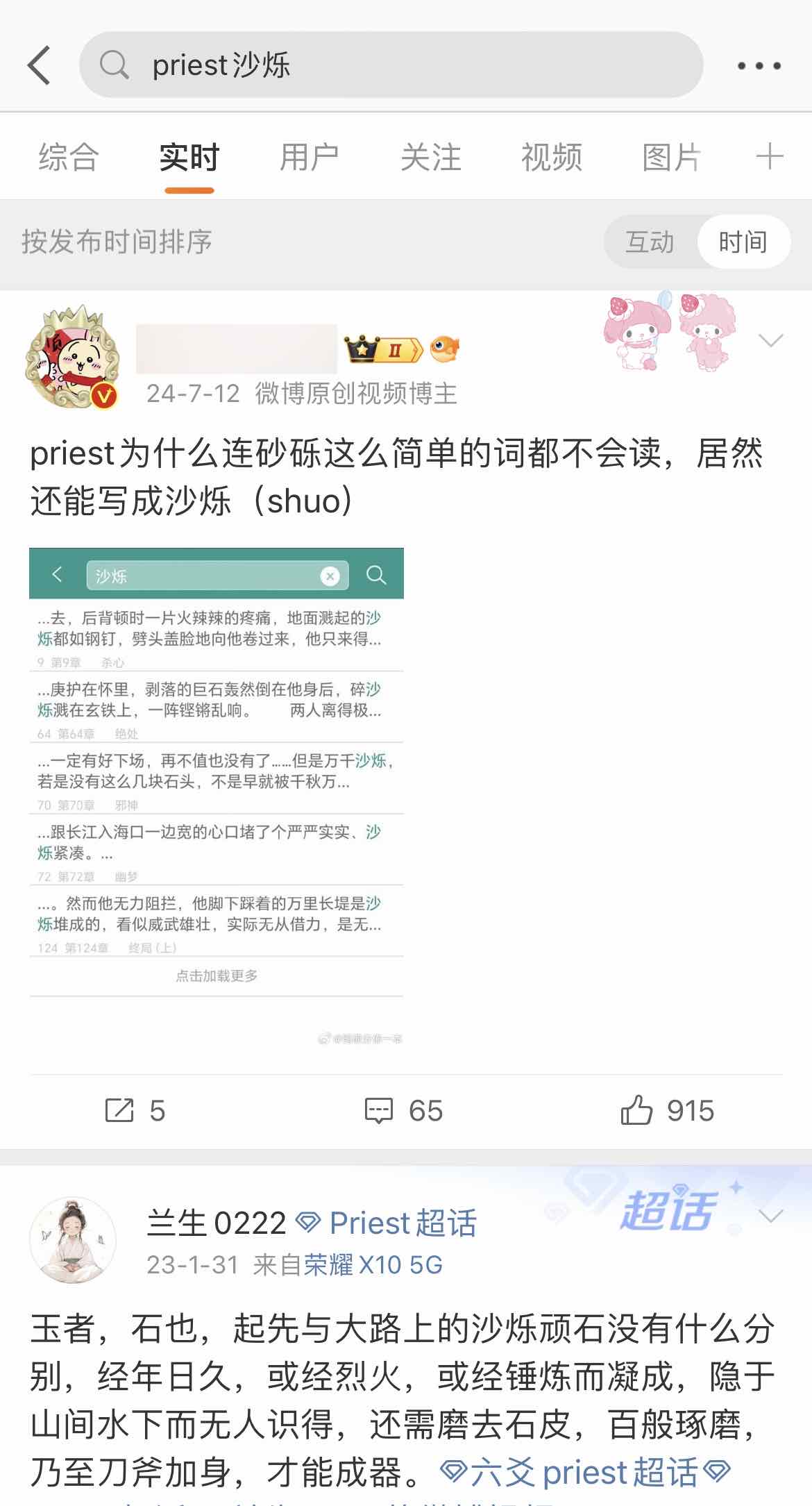Open 兰生0222's profile avatar
This screenshot has width=812, height=1506.
[x=72, y=1239]
